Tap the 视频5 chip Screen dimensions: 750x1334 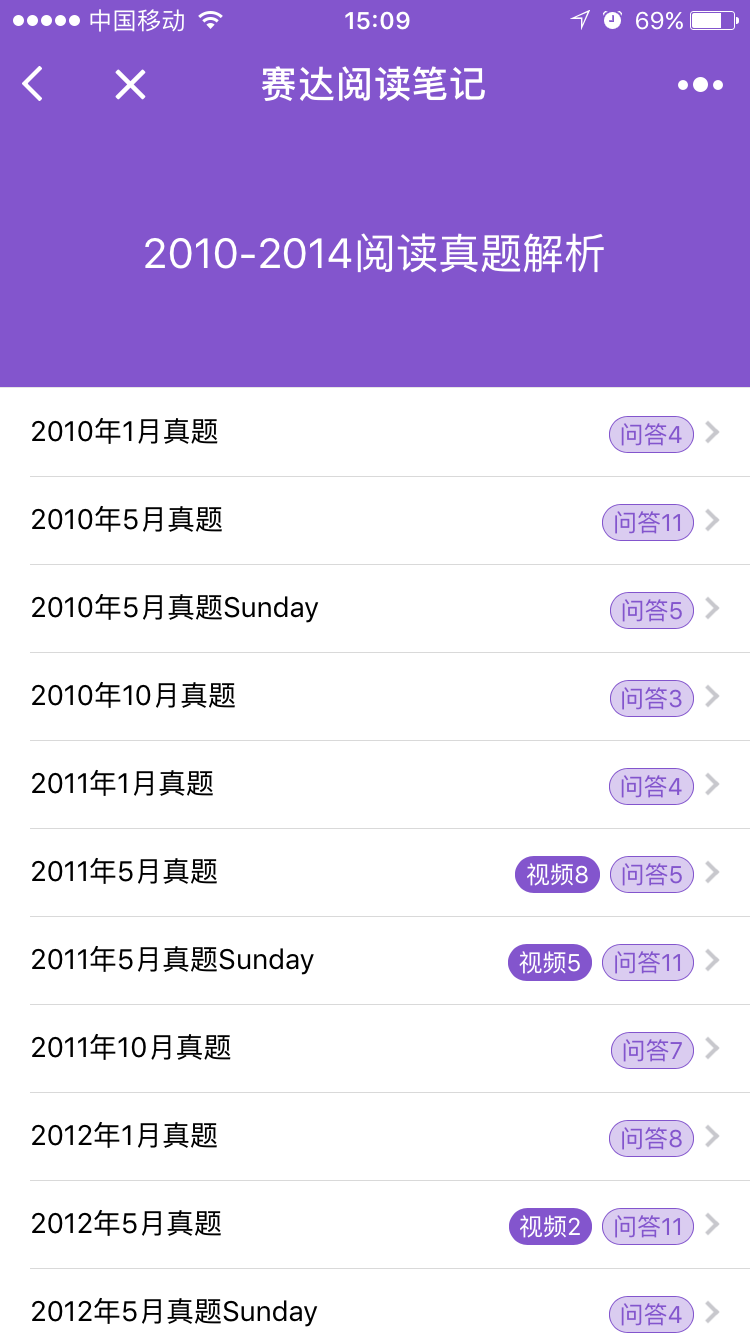550,963
